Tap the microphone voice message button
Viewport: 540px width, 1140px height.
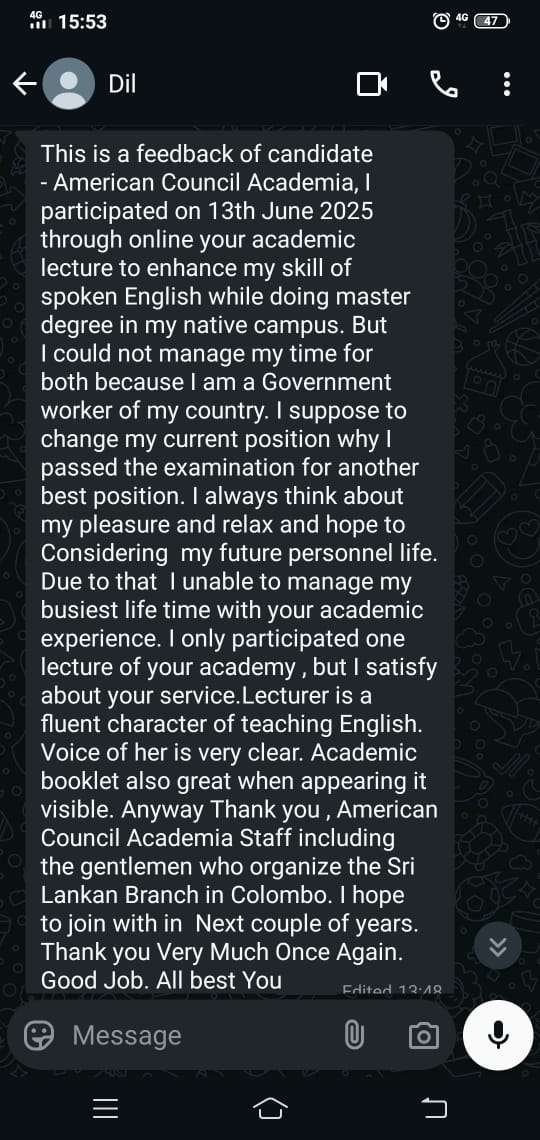pyautogui.click(x=498, y=1035)
